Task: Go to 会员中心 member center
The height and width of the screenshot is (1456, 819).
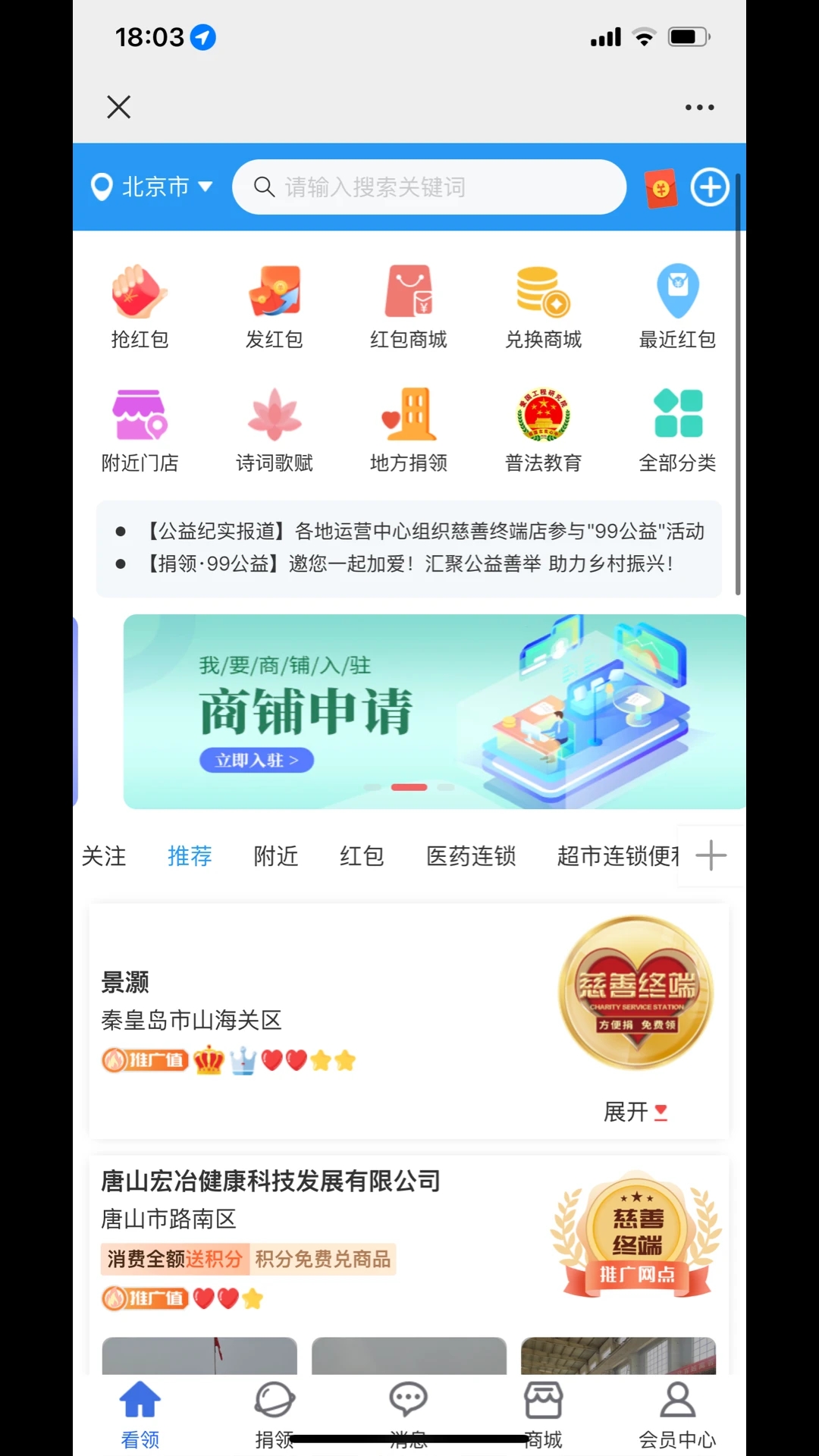Action: click(x=677, y=1410)
